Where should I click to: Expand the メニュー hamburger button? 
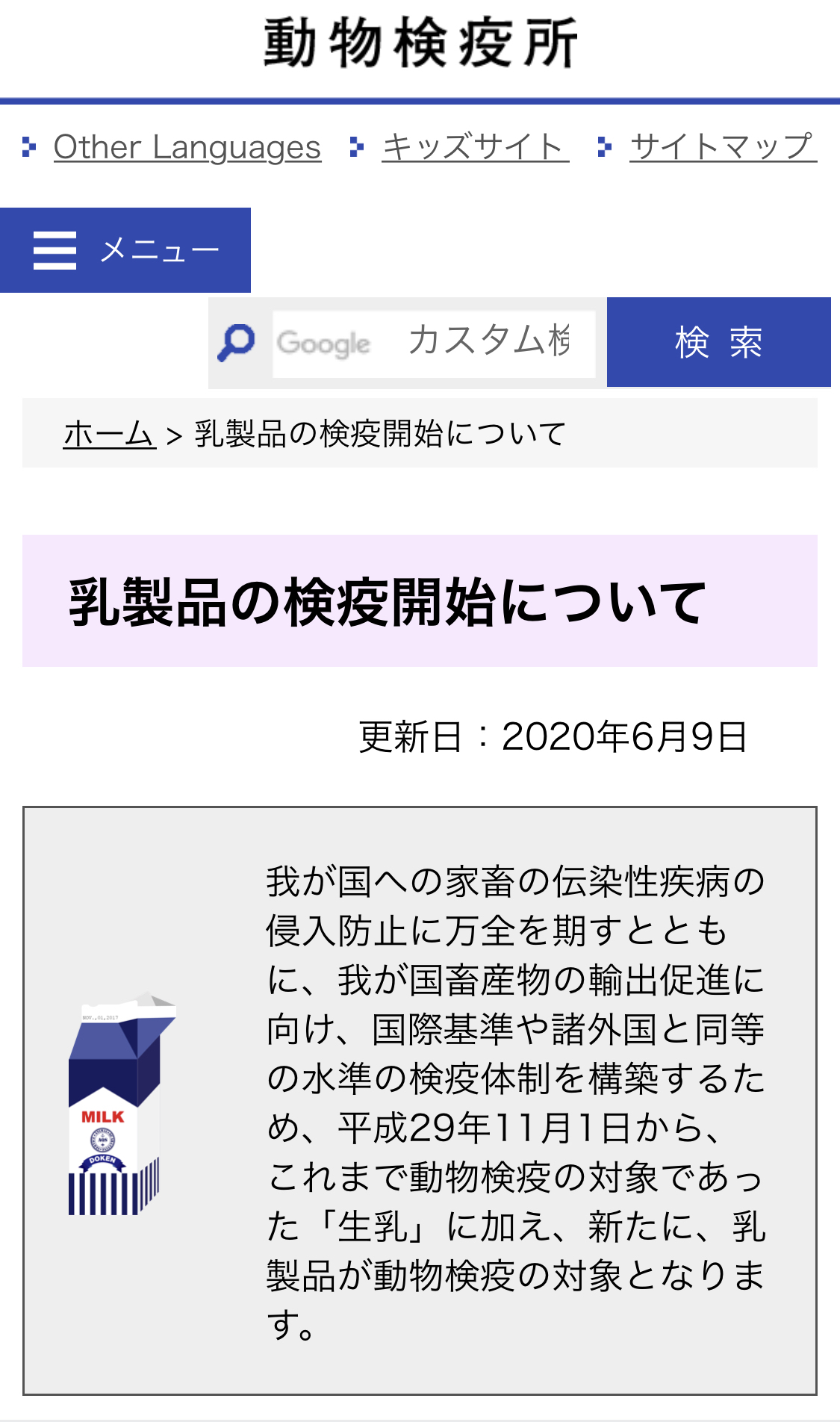point(125,250)
